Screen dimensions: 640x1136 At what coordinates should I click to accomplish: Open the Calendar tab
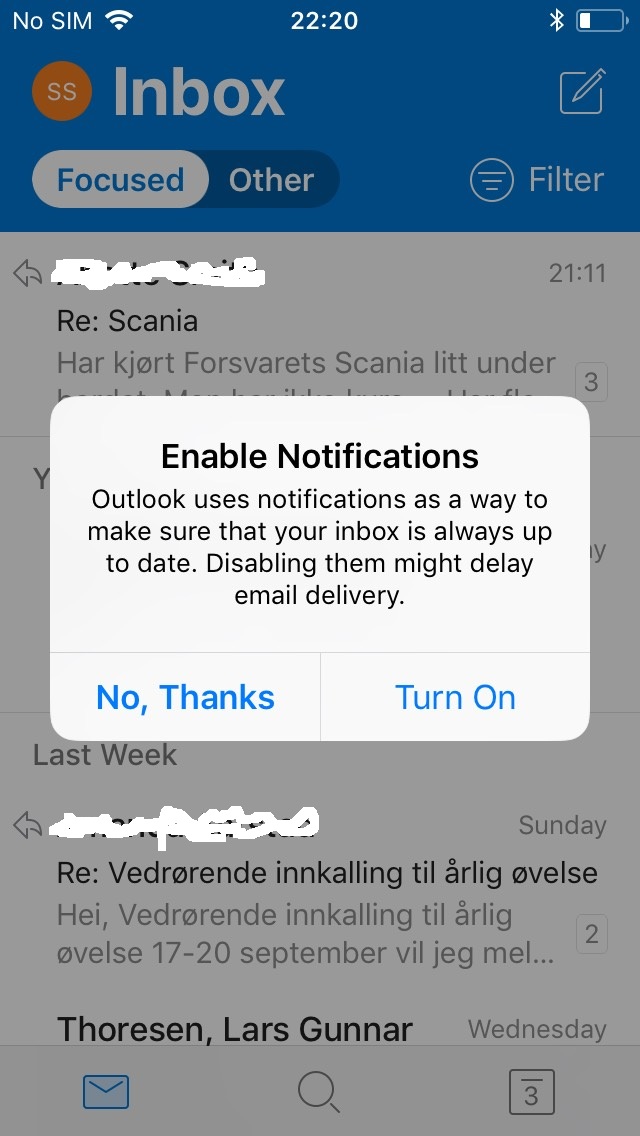click(x=531, y=1093)
